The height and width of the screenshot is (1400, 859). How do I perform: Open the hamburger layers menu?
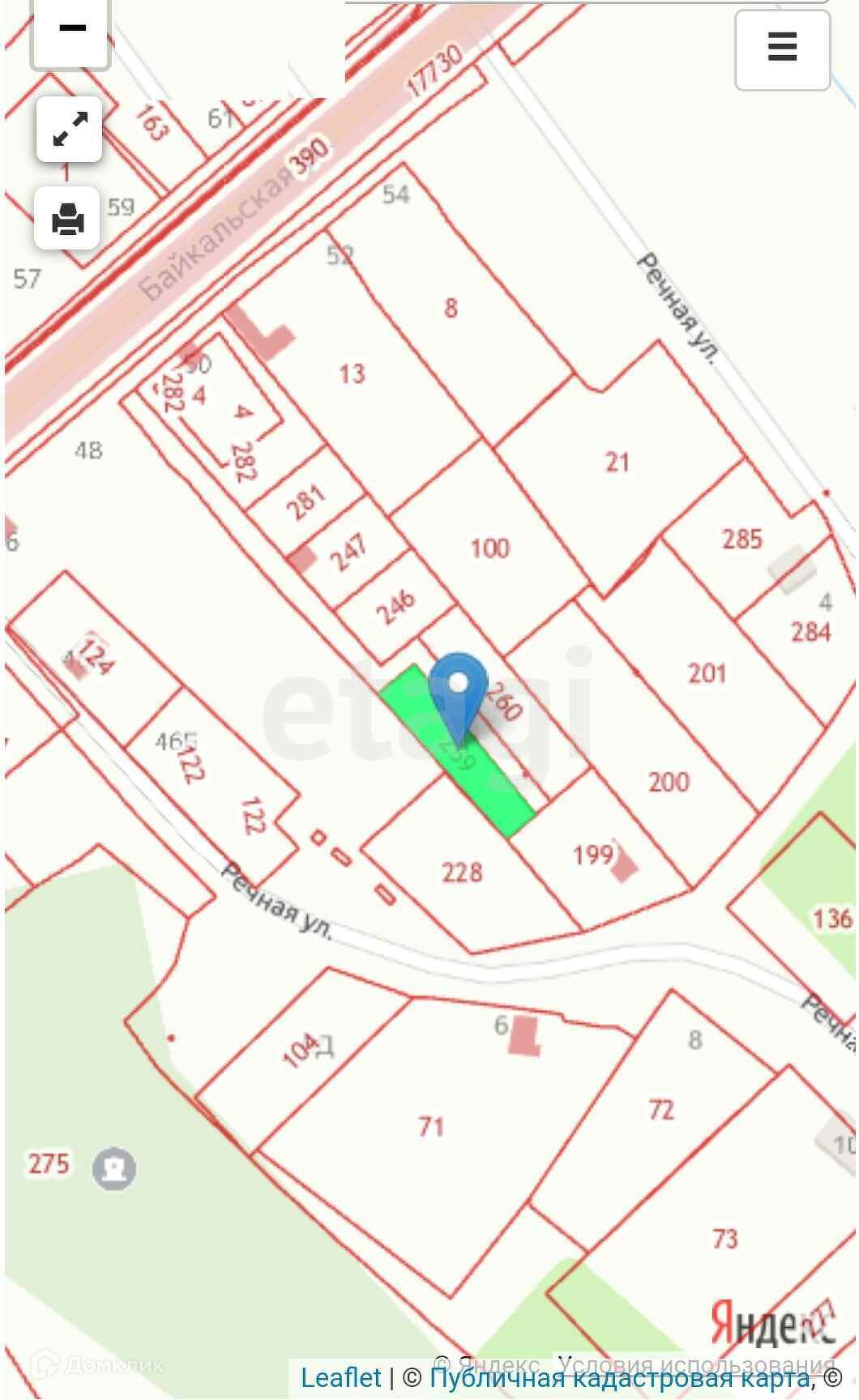click(782, 49)
